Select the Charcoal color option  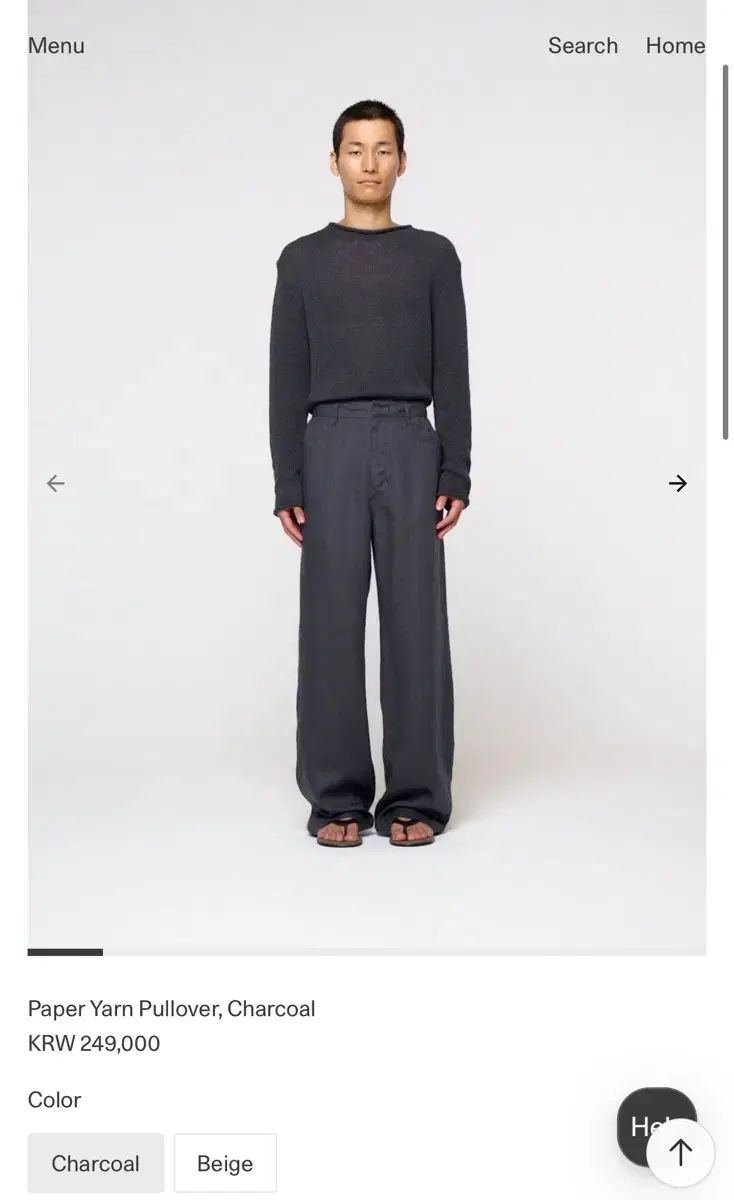click(x=96, y=1163)
